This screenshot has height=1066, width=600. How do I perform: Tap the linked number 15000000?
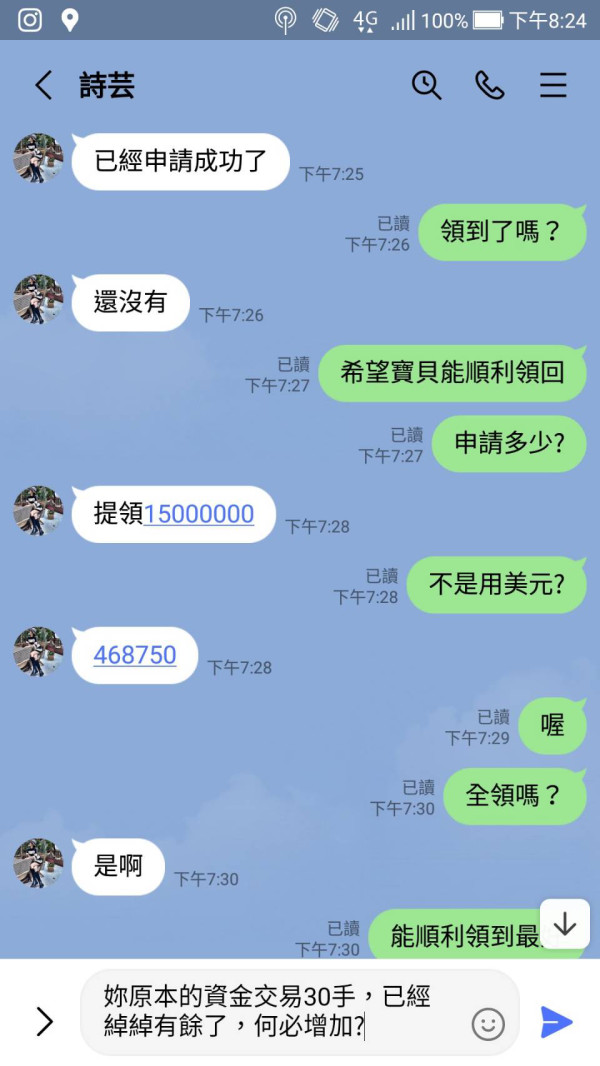pyautogui.click(x=199, y=514)
